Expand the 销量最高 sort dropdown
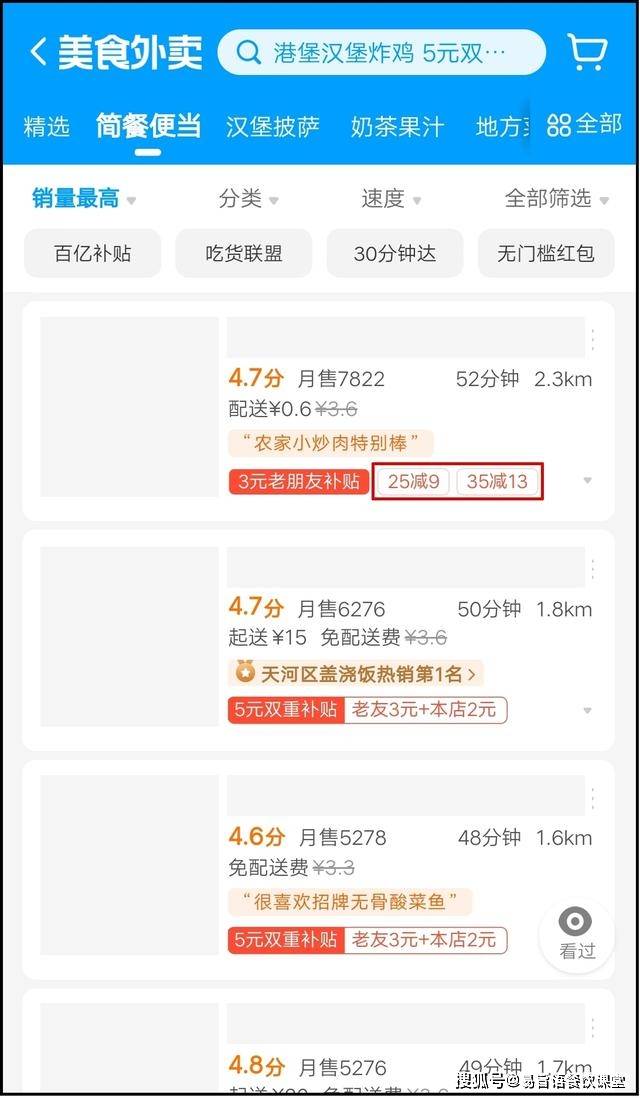 click(83, 199)
